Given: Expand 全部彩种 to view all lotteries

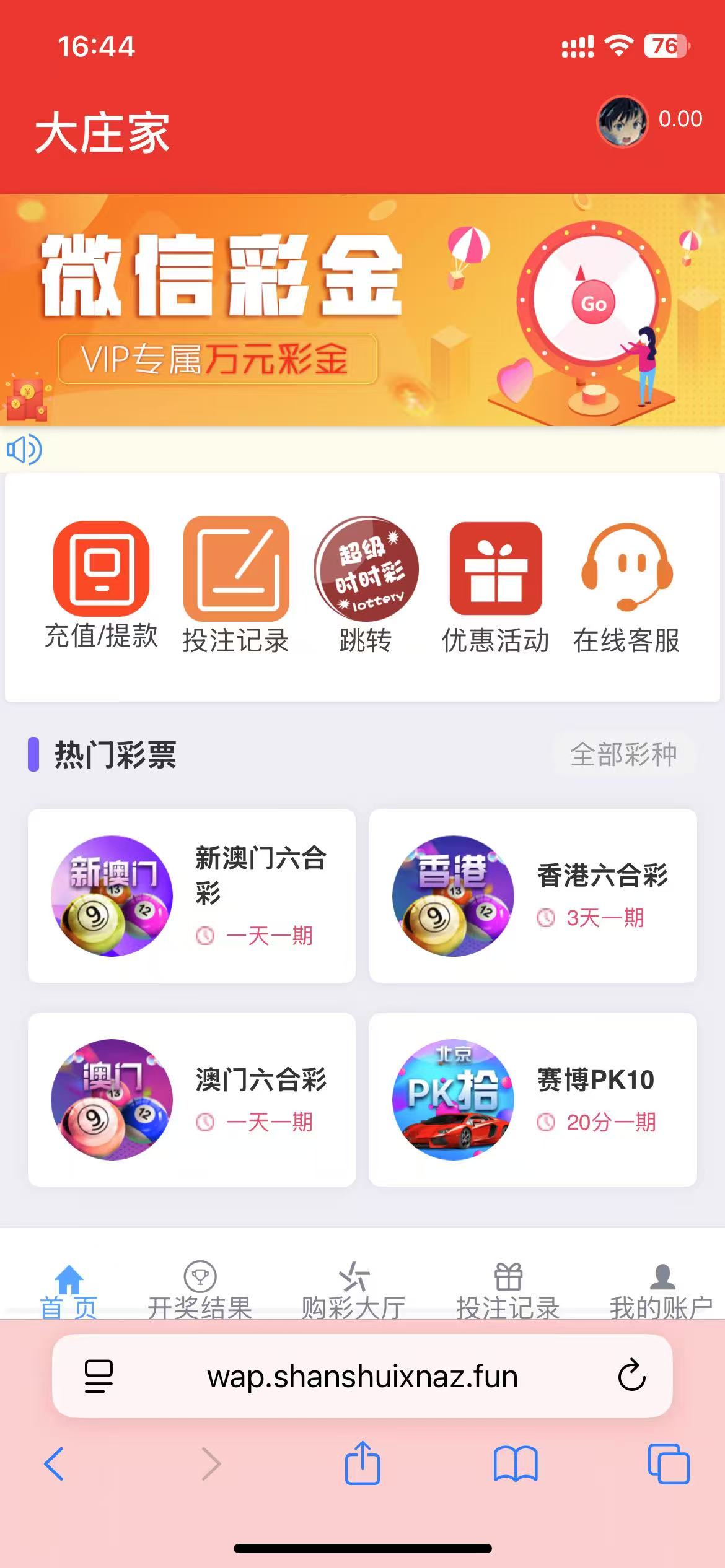Looking at the screenshot, I should pos(623,754).
